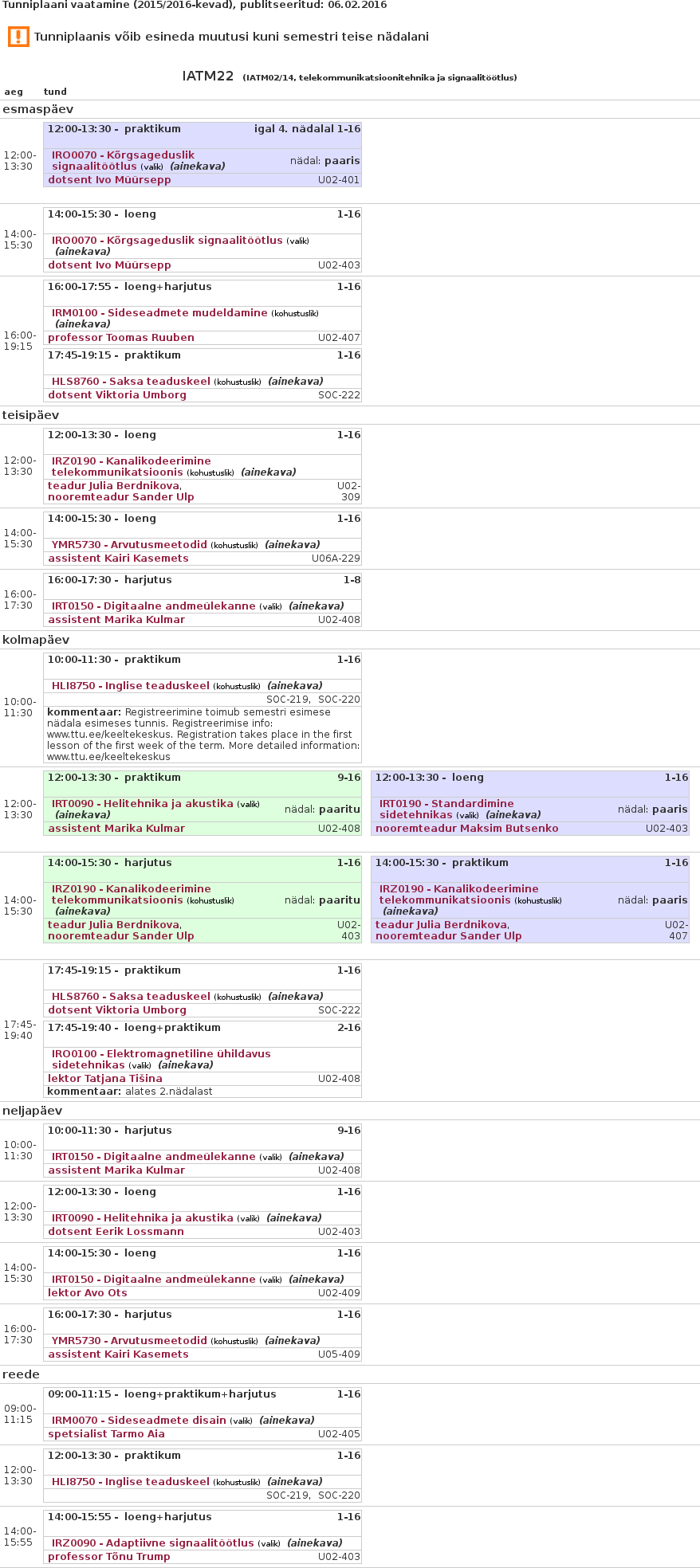This screenshot has height=1568, width=700.
Task: Open ainekava for IRT0190 Standardimine sidetehnikas
Action: click(x=513, y=815)
